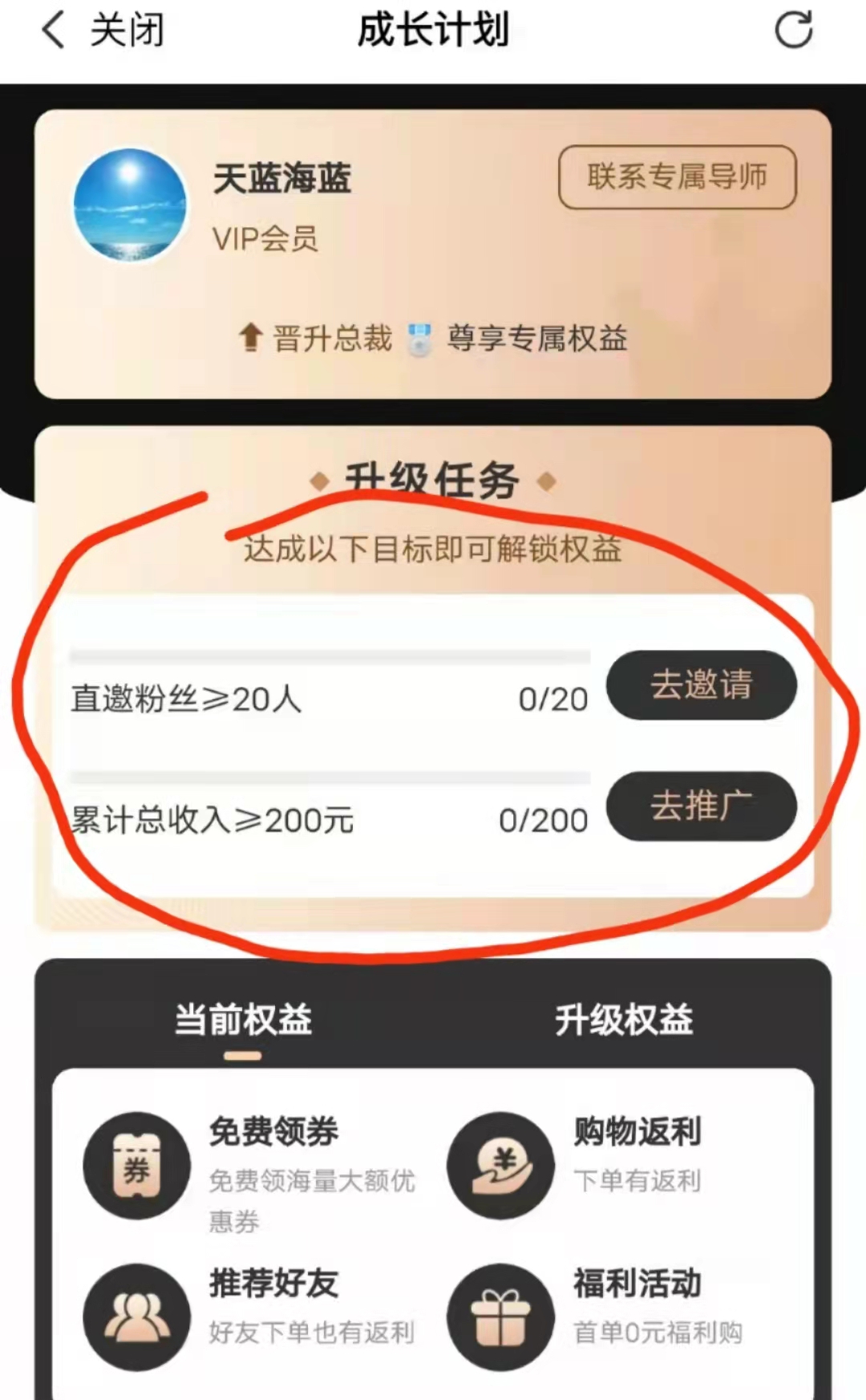Open the 免费领券 benefit
This screenshot has width=866, height=1400.
click(x=137, y=1165)
